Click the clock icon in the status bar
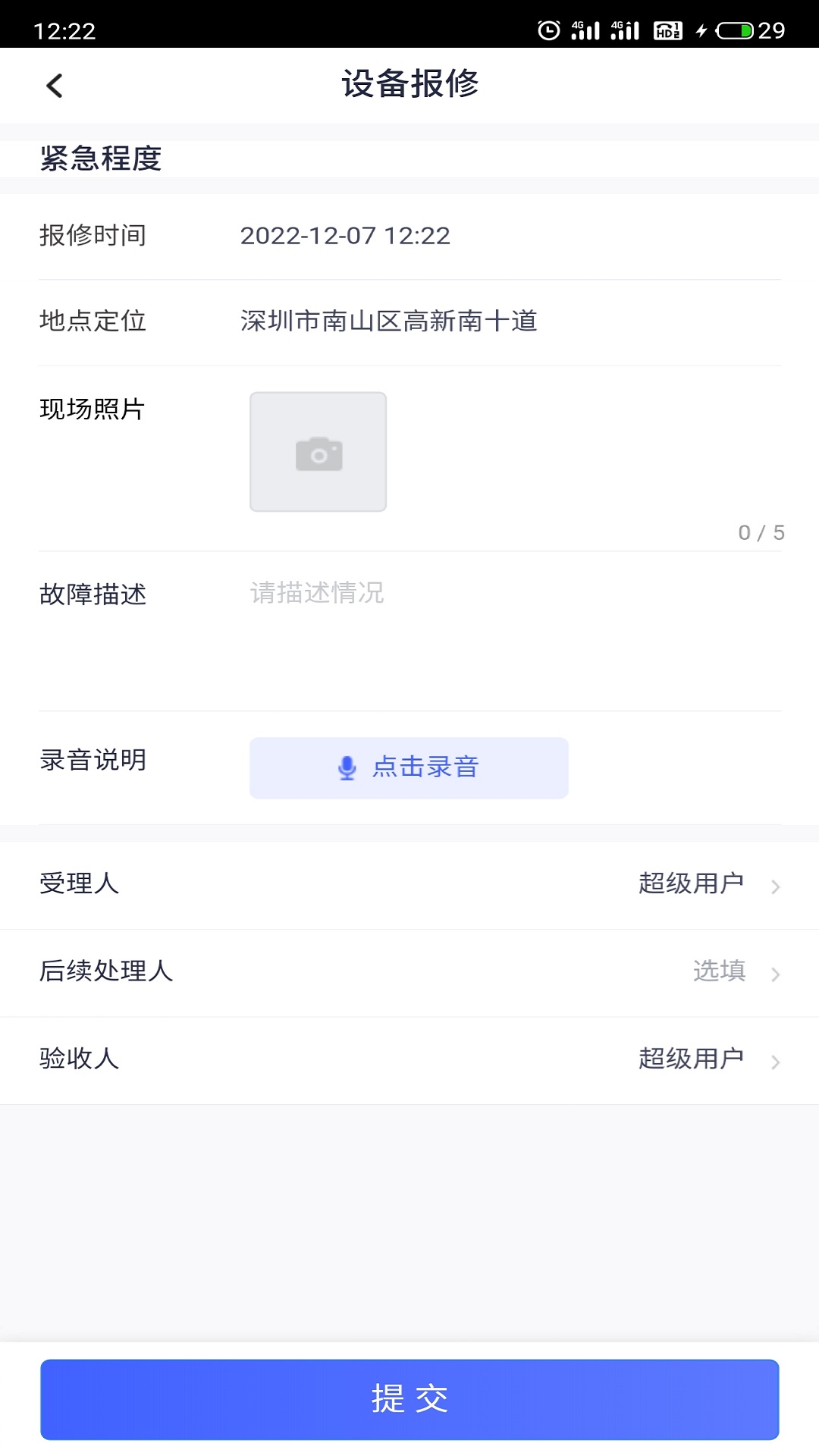The width and height of the screenshot is (819, 1456). (548, 29)
